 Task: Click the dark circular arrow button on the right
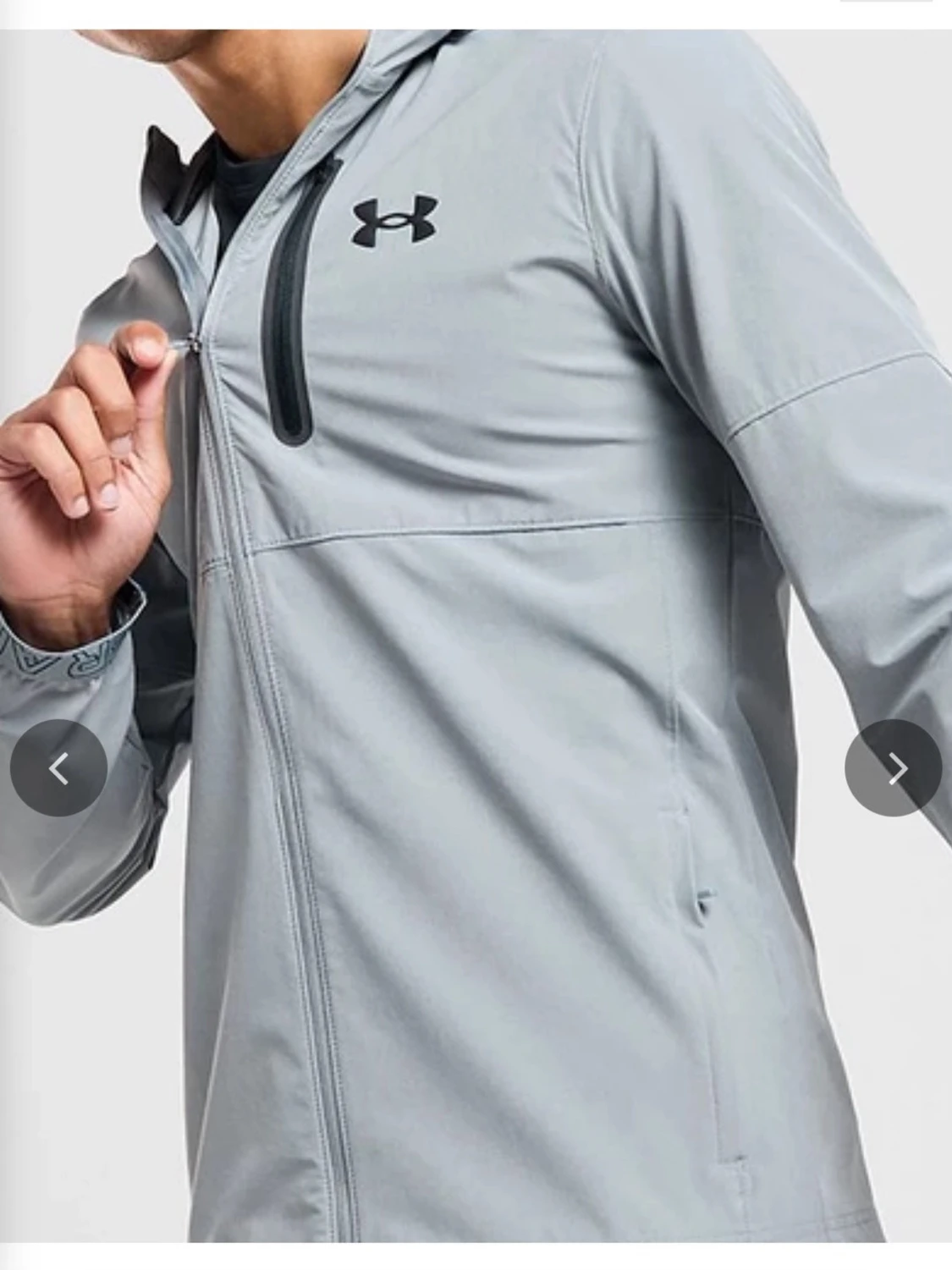click(x=892, y=767)
